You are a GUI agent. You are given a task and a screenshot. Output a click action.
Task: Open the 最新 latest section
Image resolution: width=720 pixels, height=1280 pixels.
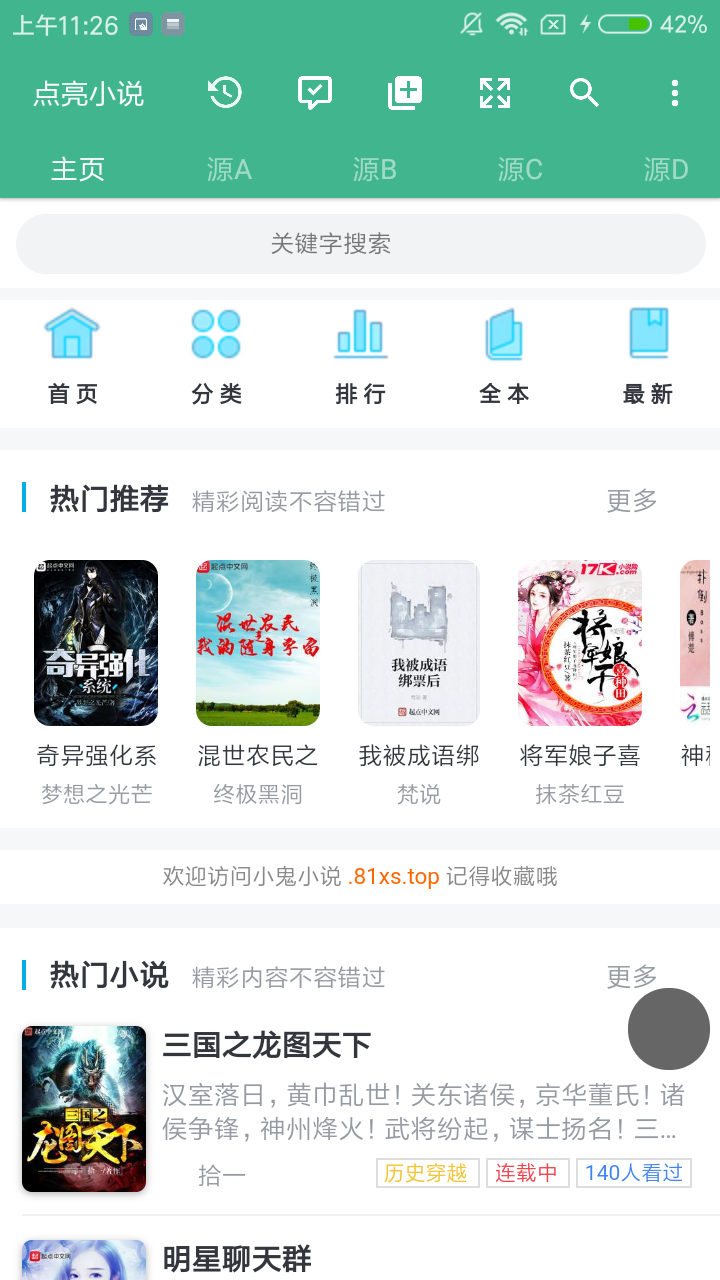tap(648, 356)
